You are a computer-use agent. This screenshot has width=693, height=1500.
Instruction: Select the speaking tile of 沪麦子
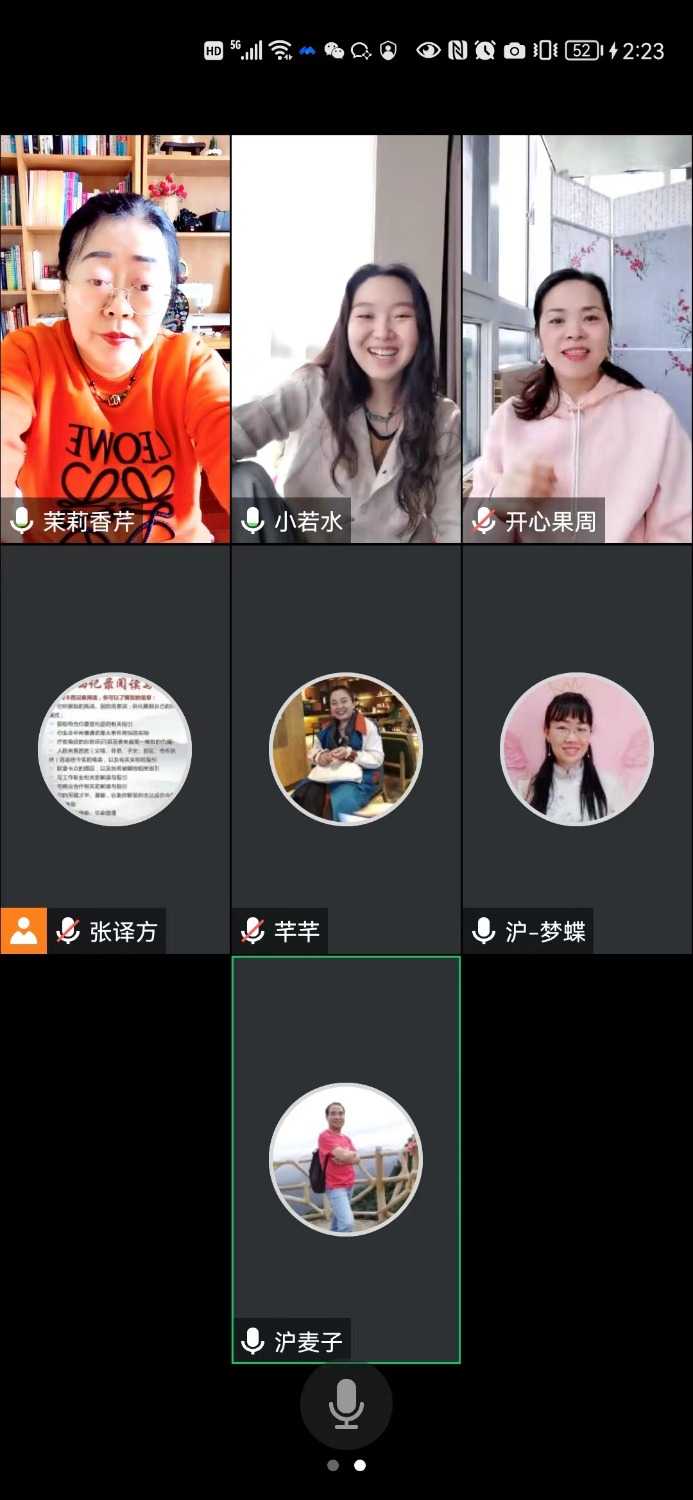346,1159
